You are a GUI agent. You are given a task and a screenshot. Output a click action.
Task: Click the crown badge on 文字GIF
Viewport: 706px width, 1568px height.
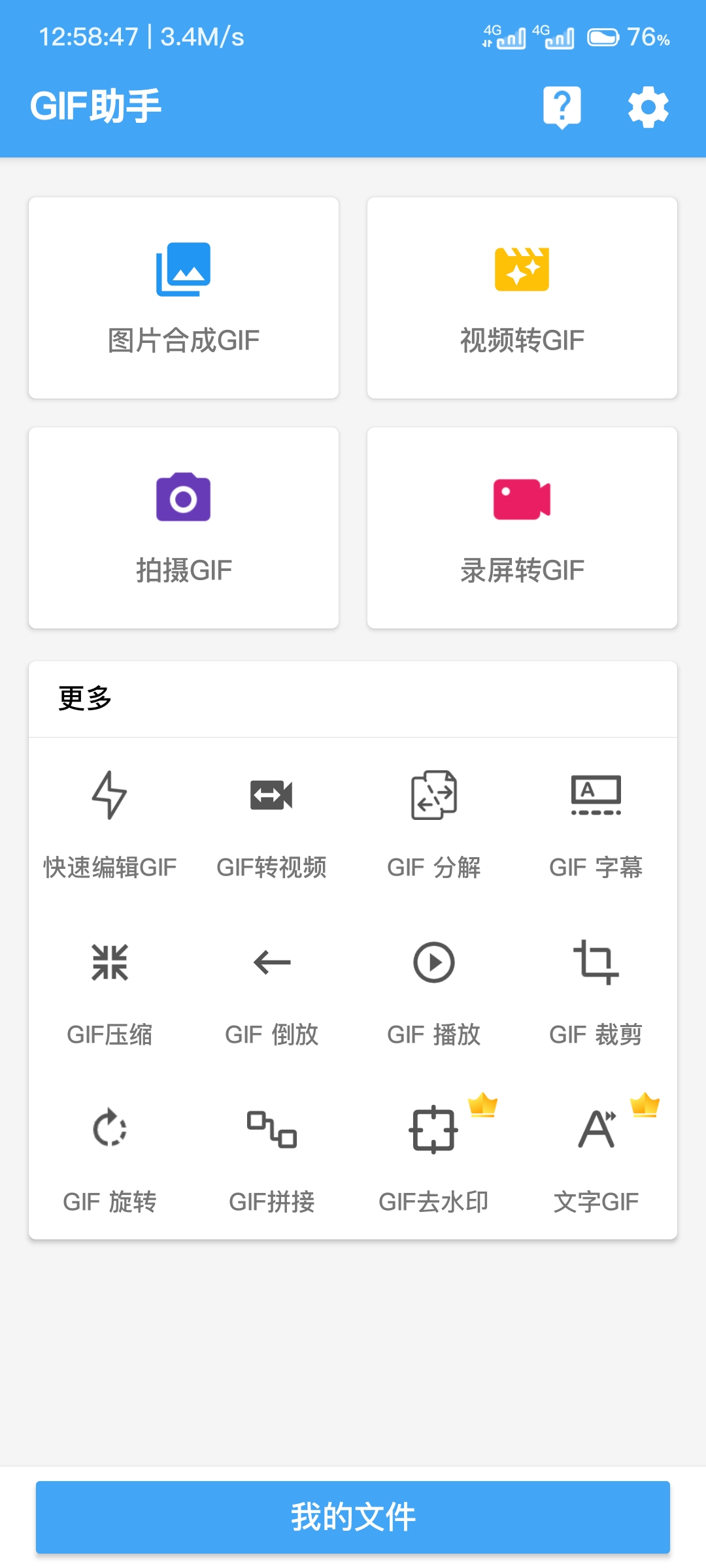click(x=644, y=1104)
